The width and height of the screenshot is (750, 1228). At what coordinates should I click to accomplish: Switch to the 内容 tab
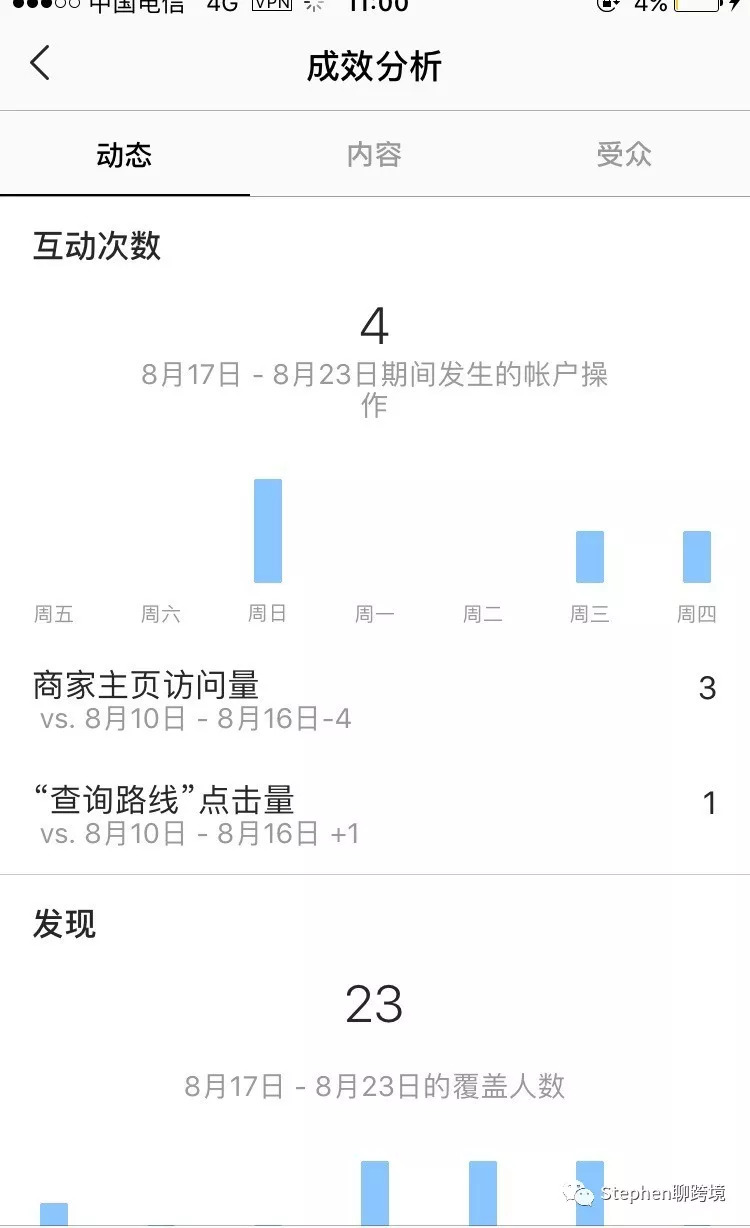click(x=375, y=154)
